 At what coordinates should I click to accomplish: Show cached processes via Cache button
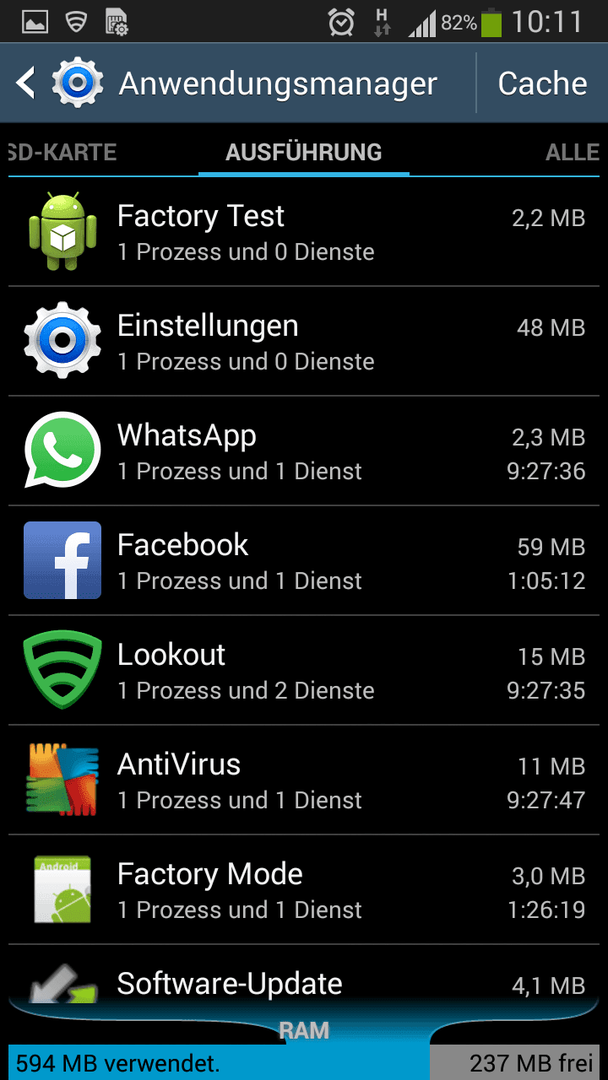point(543,83)
